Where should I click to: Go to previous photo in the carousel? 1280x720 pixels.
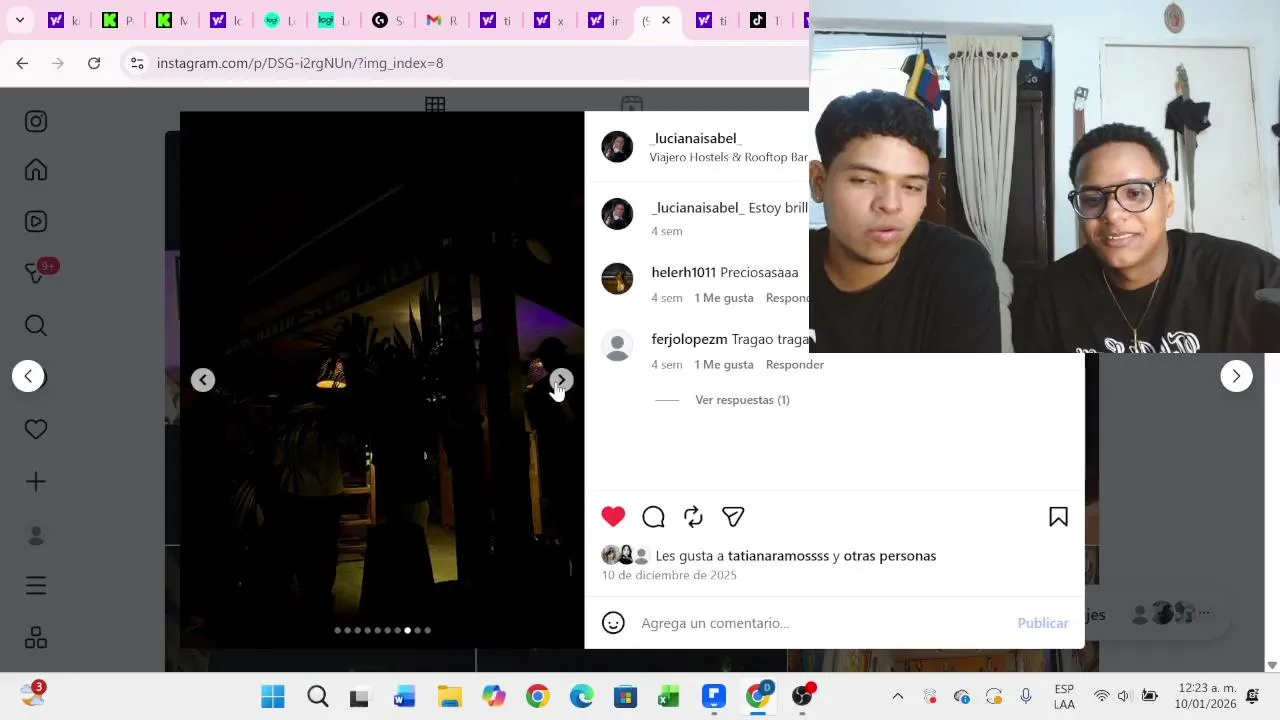coord(203,380)
